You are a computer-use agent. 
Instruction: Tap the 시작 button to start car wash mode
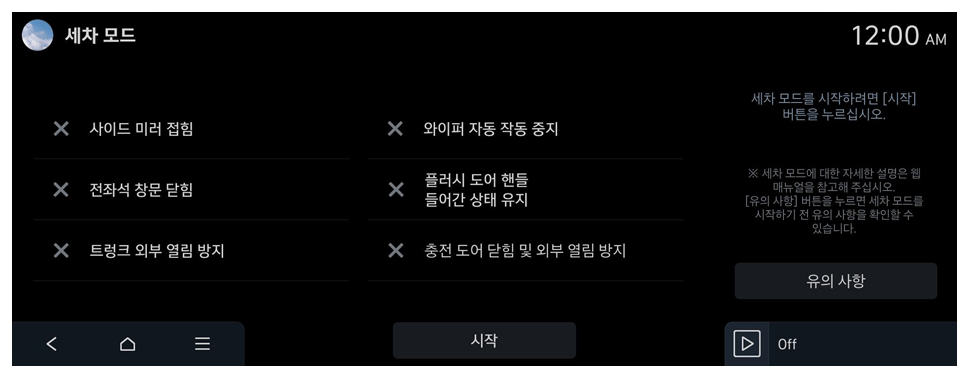[x=484, y=340]
